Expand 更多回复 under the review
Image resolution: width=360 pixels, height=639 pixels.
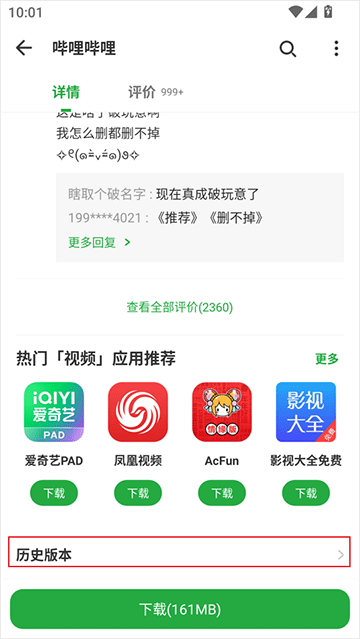(99, 242)
